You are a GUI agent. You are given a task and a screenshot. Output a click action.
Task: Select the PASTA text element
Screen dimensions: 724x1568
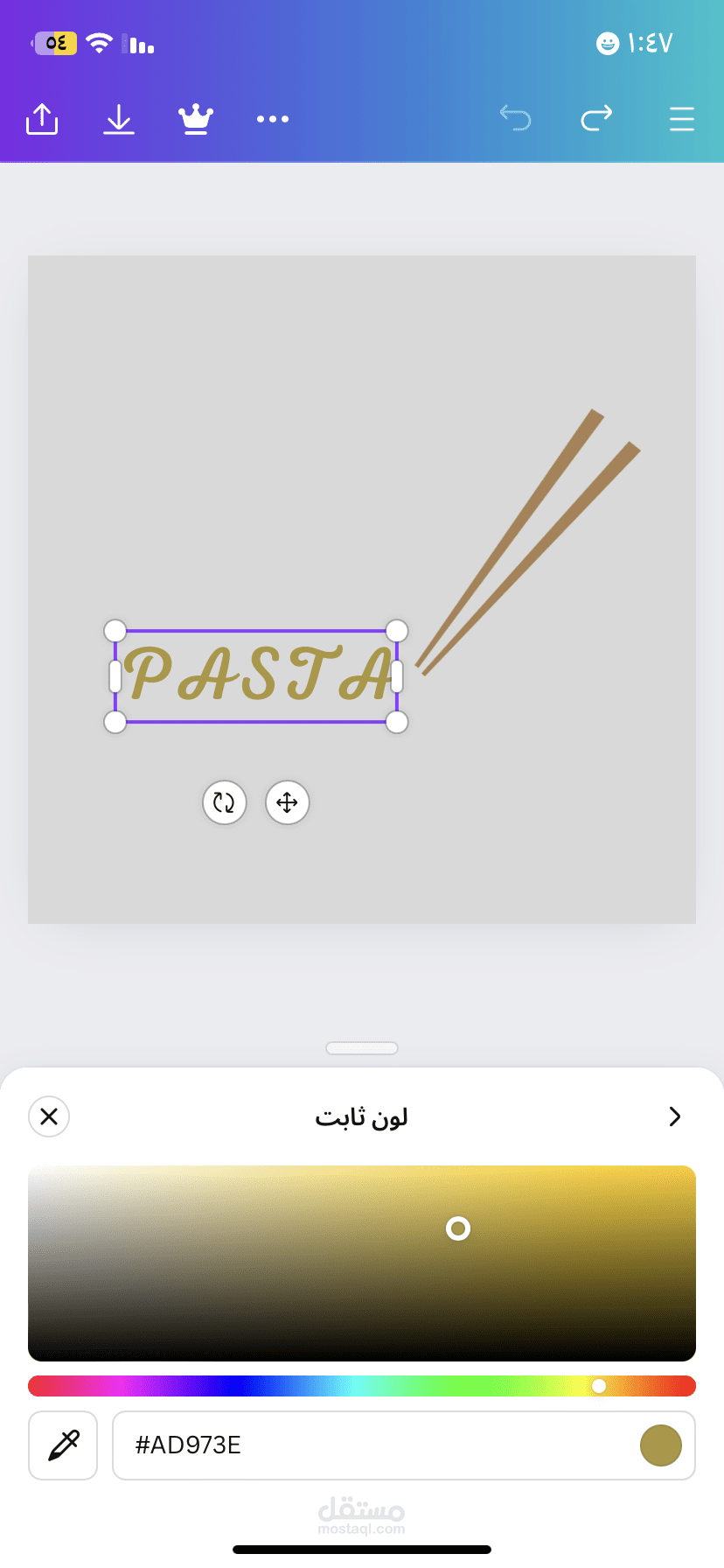click(256, 675)
